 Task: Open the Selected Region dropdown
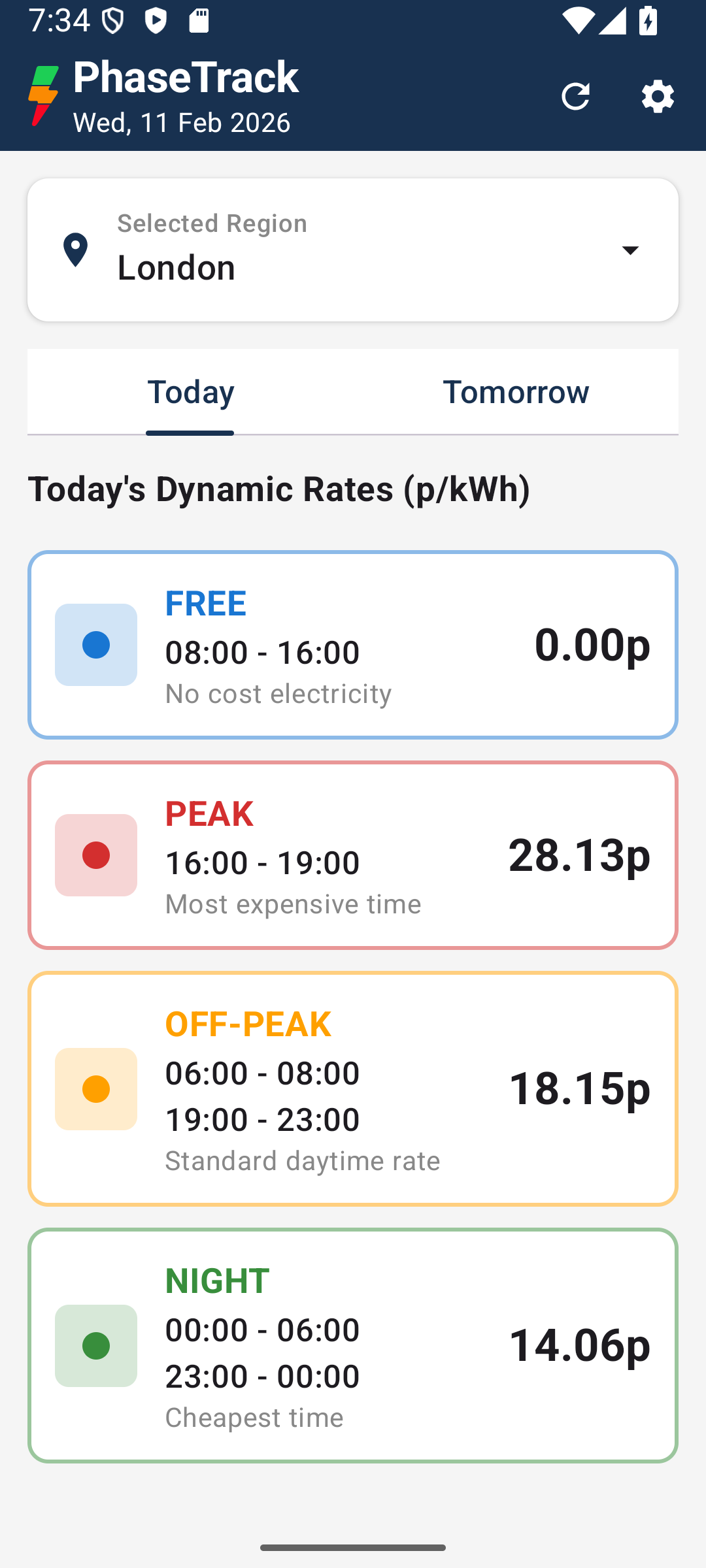pos(353,249)
